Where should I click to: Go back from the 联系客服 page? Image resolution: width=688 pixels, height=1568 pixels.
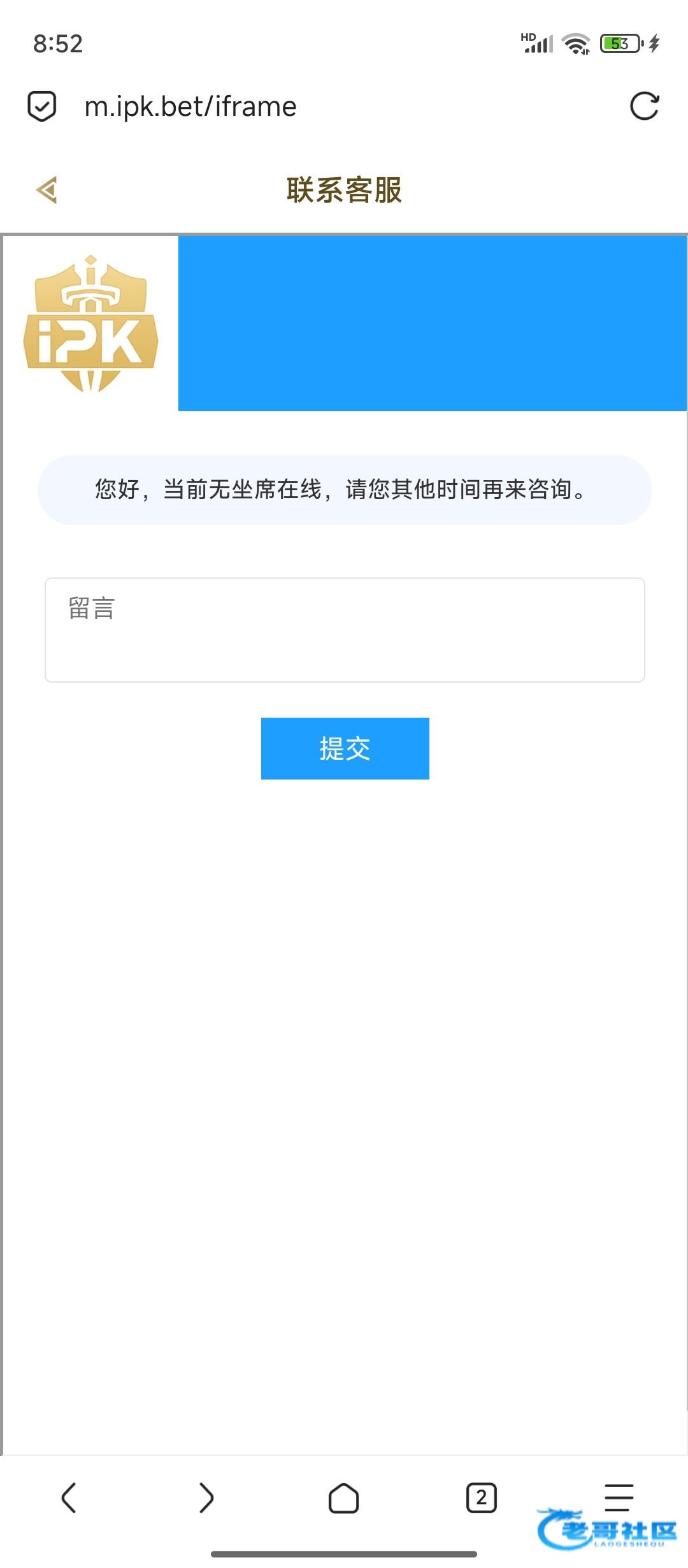(x=47, y=189)
